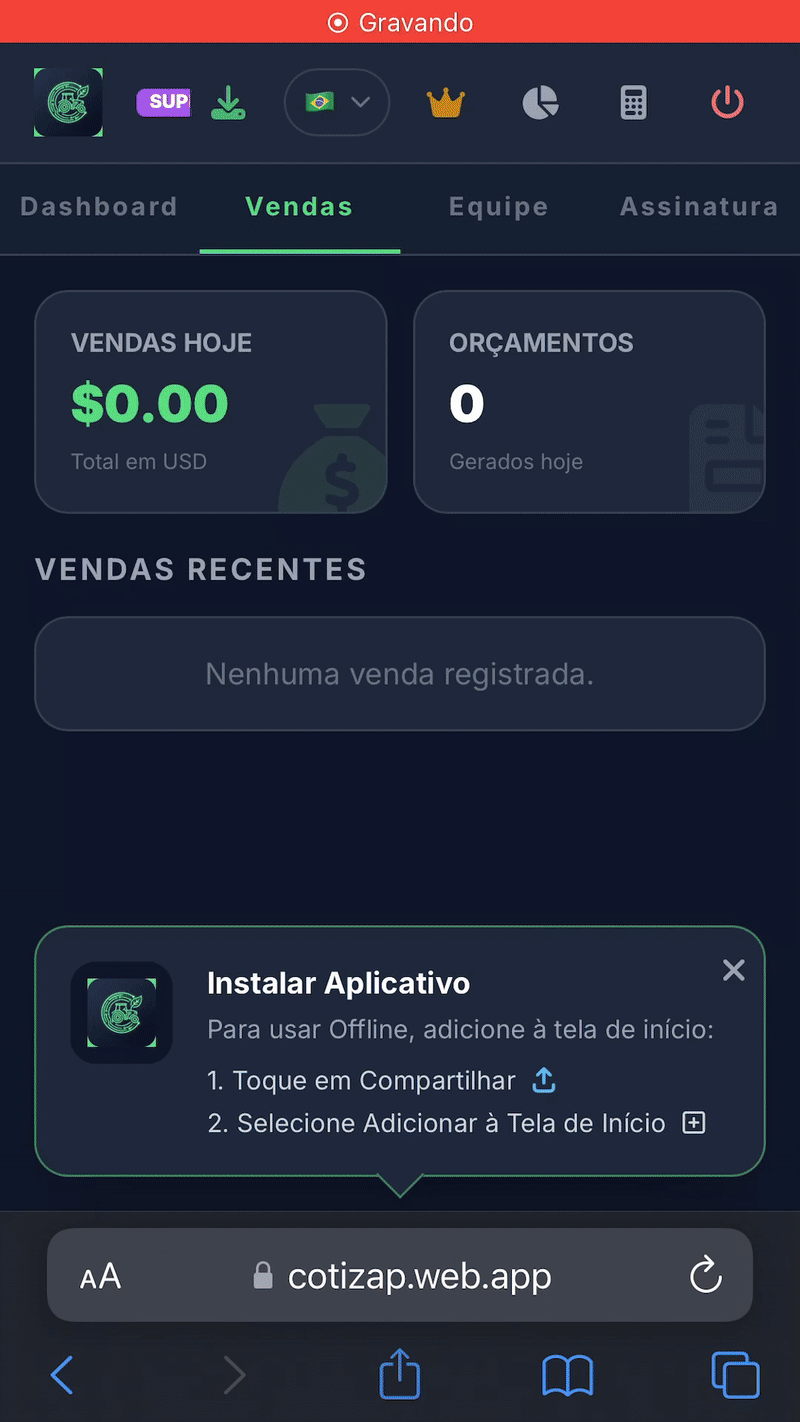The height and width of the screenshot is (1422, 800).
Task: Open the AA text size menu
Action: pyautogui.click(x=100, y=1275)
